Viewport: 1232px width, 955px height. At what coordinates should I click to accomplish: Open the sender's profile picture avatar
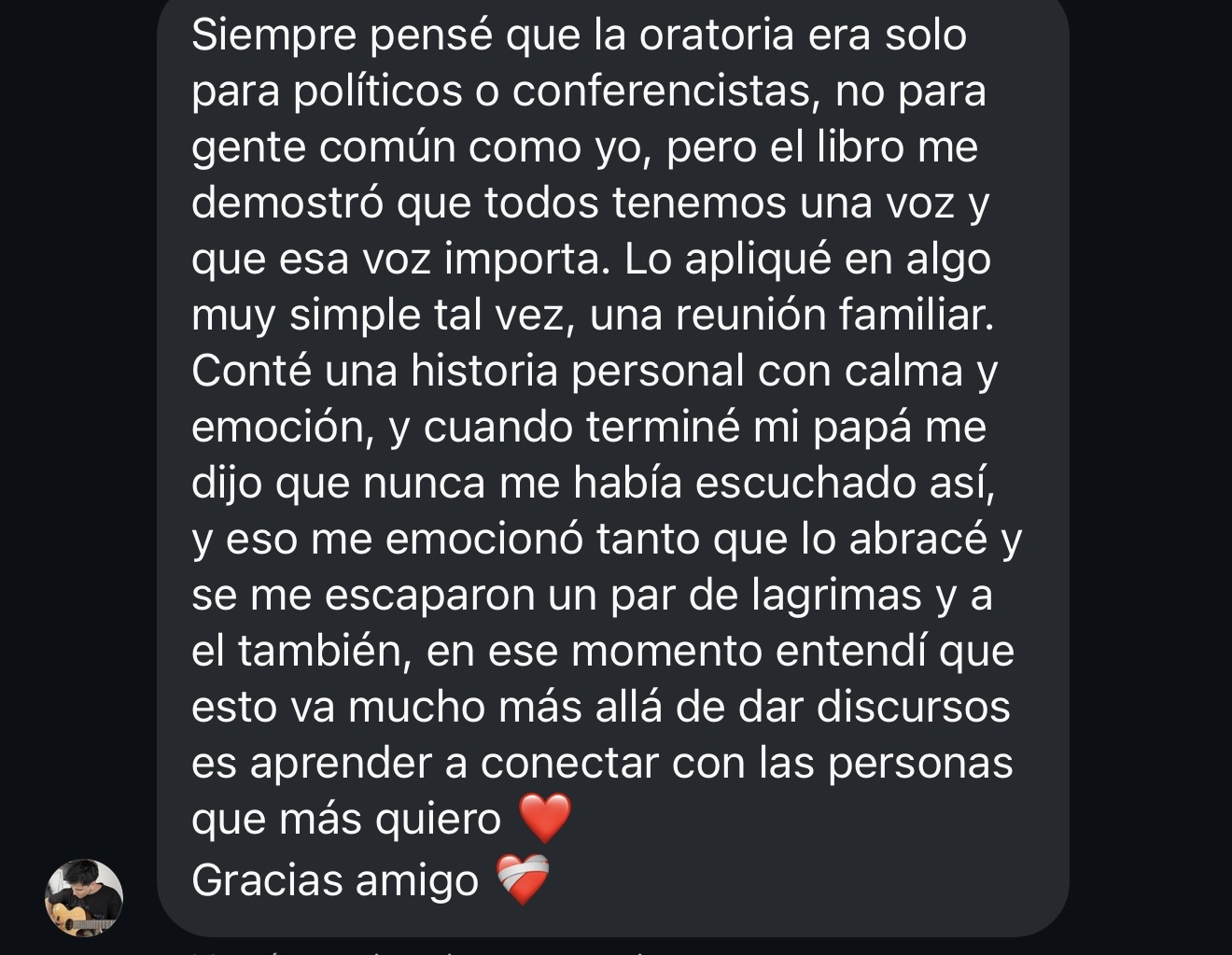pos(84,897)
